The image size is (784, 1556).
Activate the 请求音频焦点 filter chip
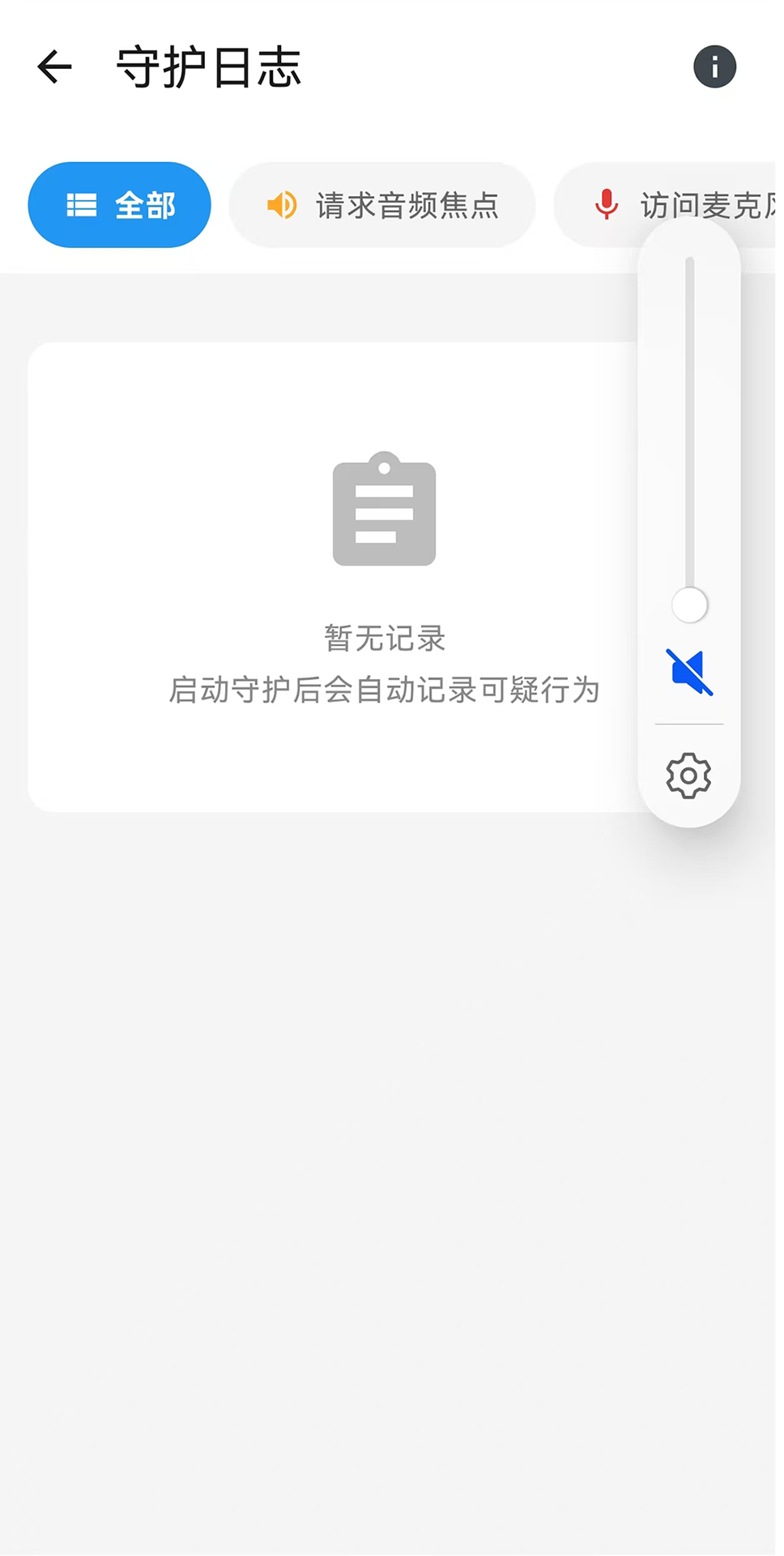click(381, 205)
